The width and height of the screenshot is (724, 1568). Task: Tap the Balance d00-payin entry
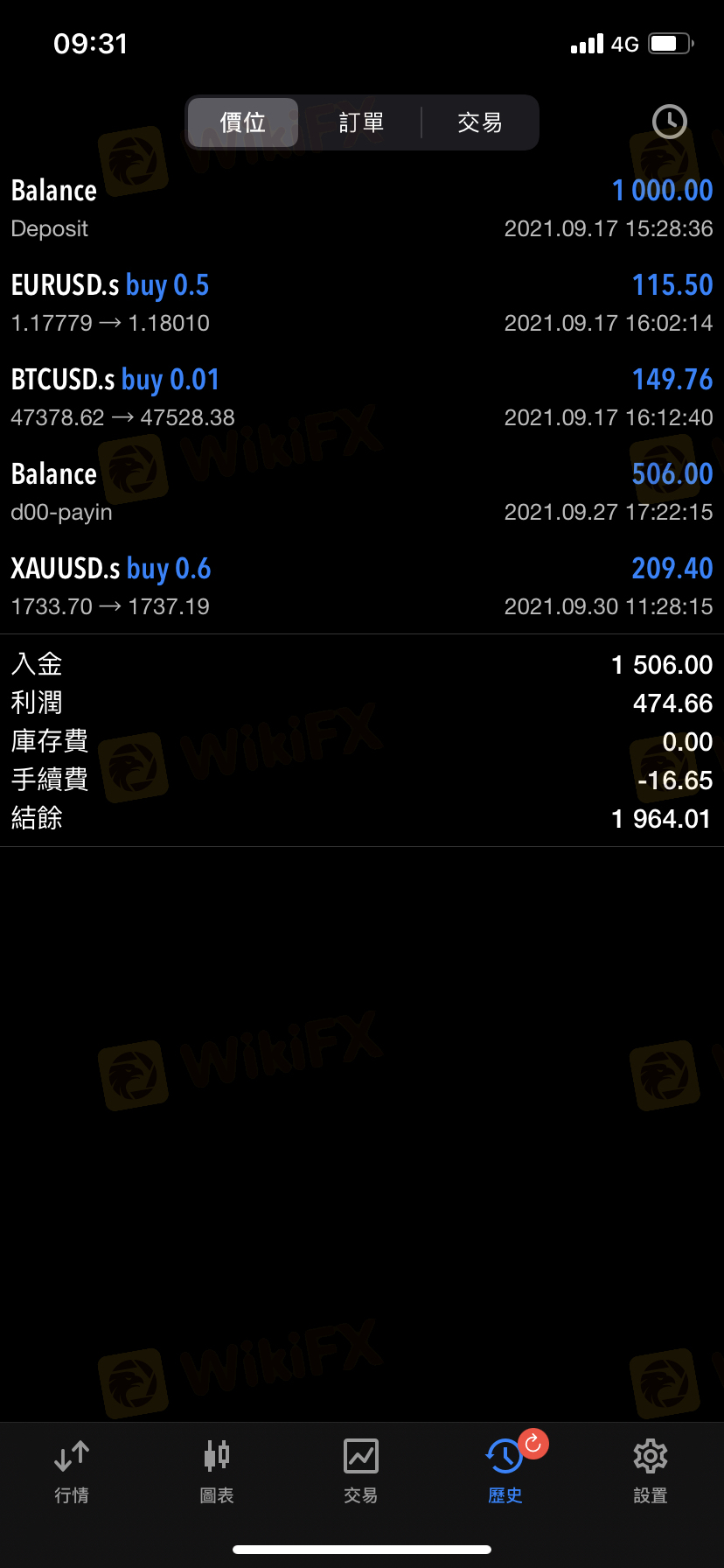[x=362, y=492]
